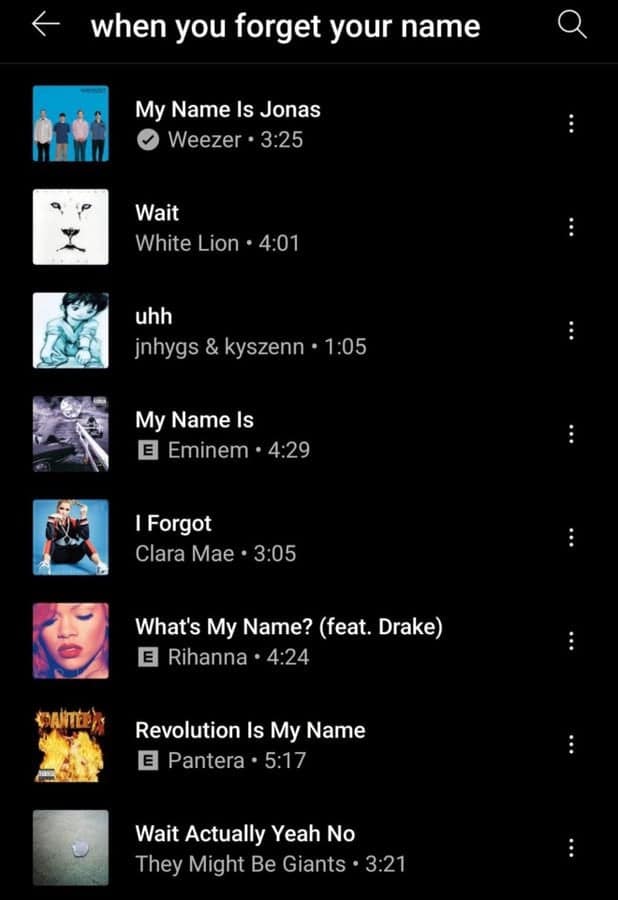Show the overflow menu for Pantera's song
Image resolution: width=618 pixels, height=900 pixels.
571,745
